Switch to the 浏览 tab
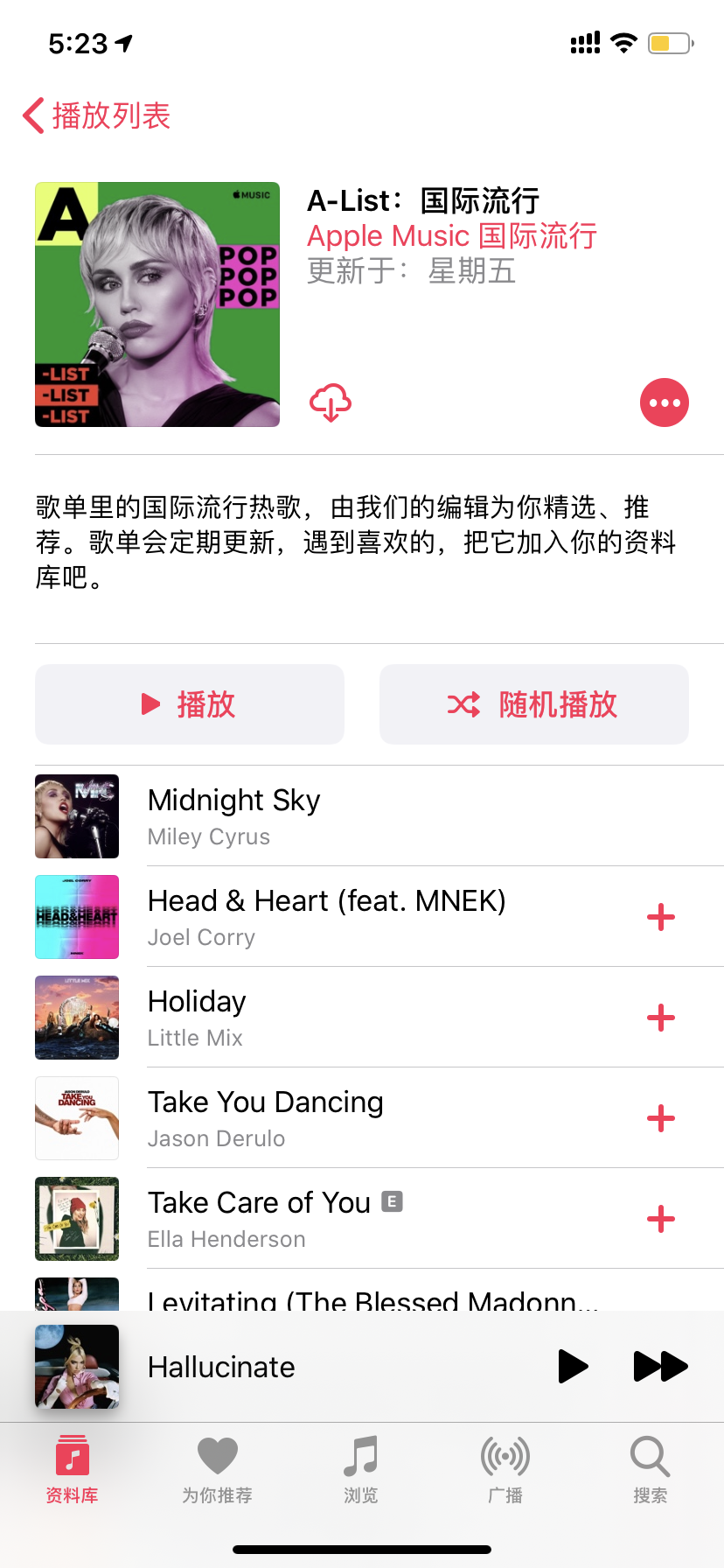This screenshot has height=1568, width=724. [361, 1470]
